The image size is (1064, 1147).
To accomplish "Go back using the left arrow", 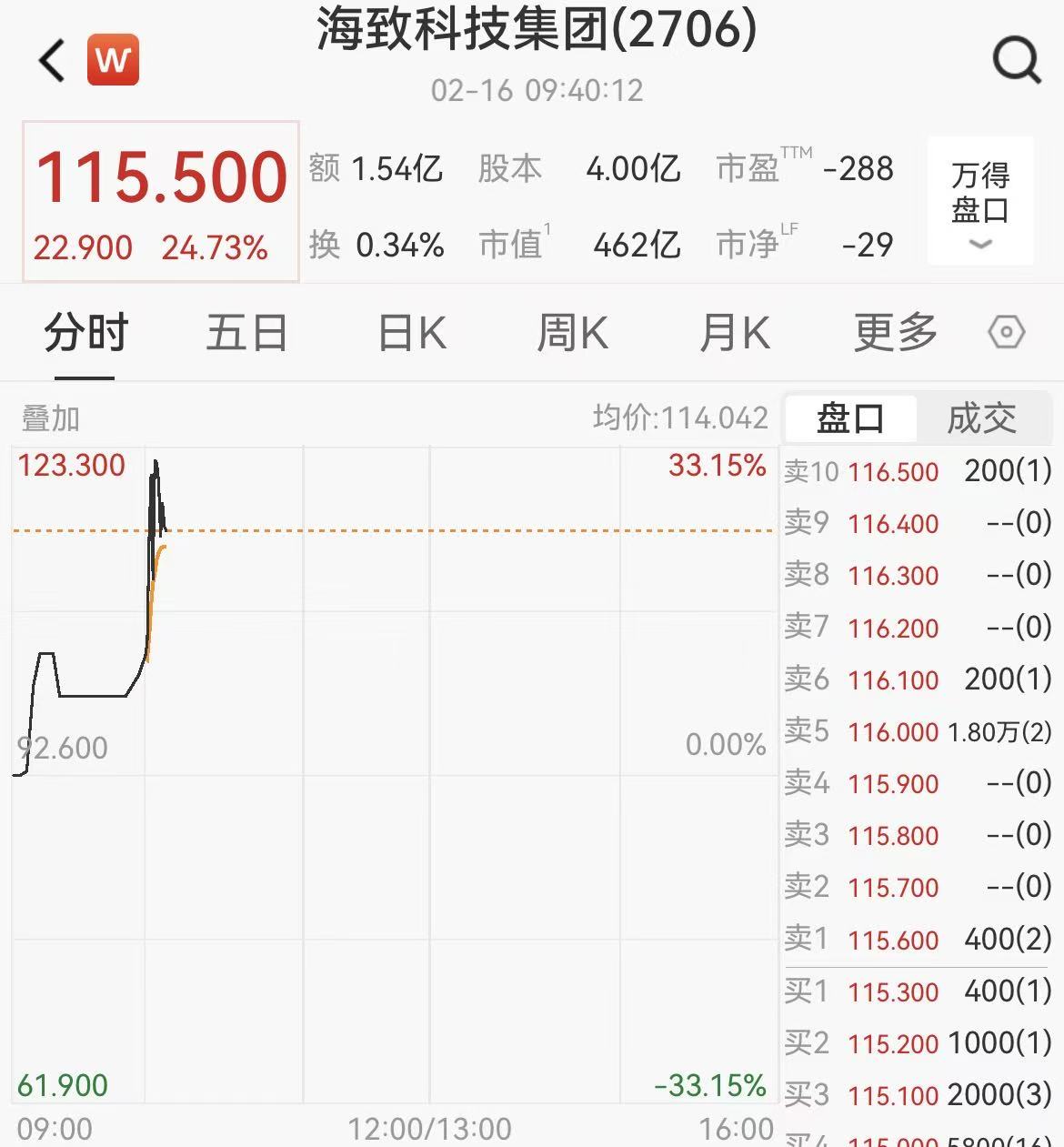I will [x=53, y=60].
